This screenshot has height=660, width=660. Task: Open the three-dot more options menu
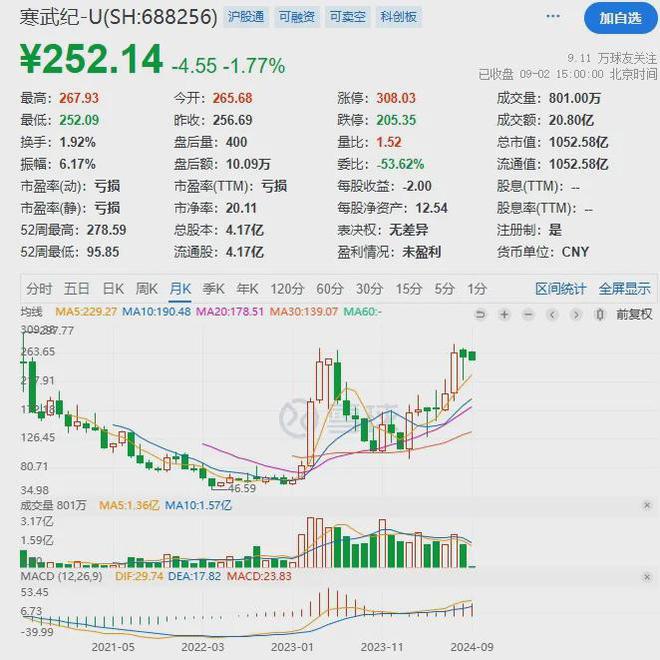point(553,16)
